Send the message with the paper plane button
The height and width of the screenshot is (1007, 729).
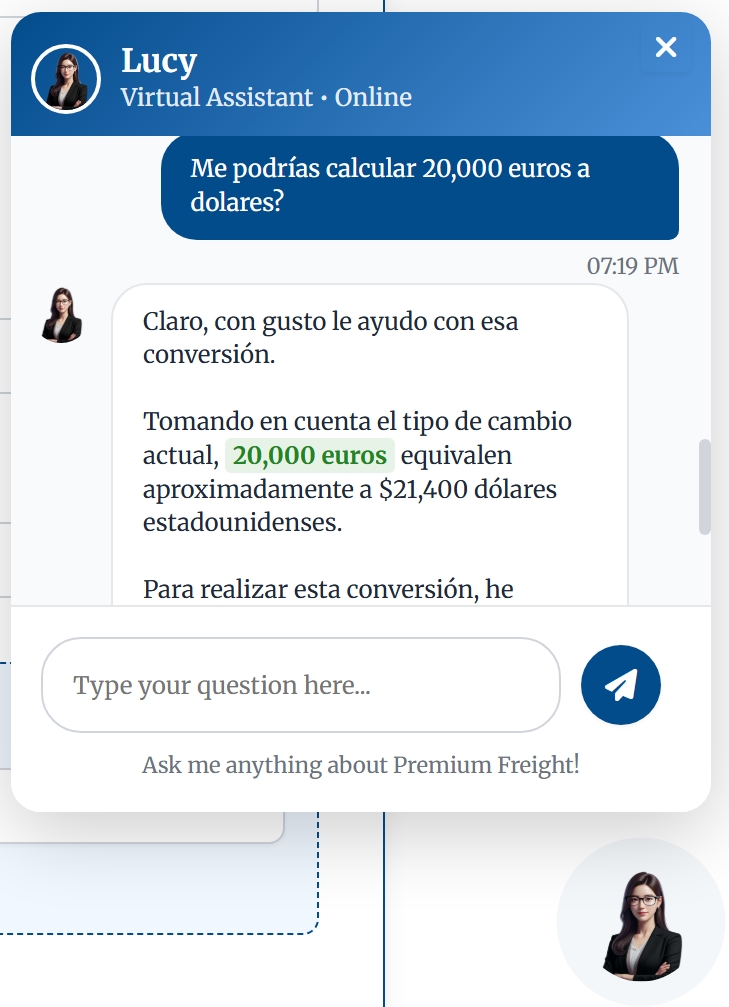620,686
